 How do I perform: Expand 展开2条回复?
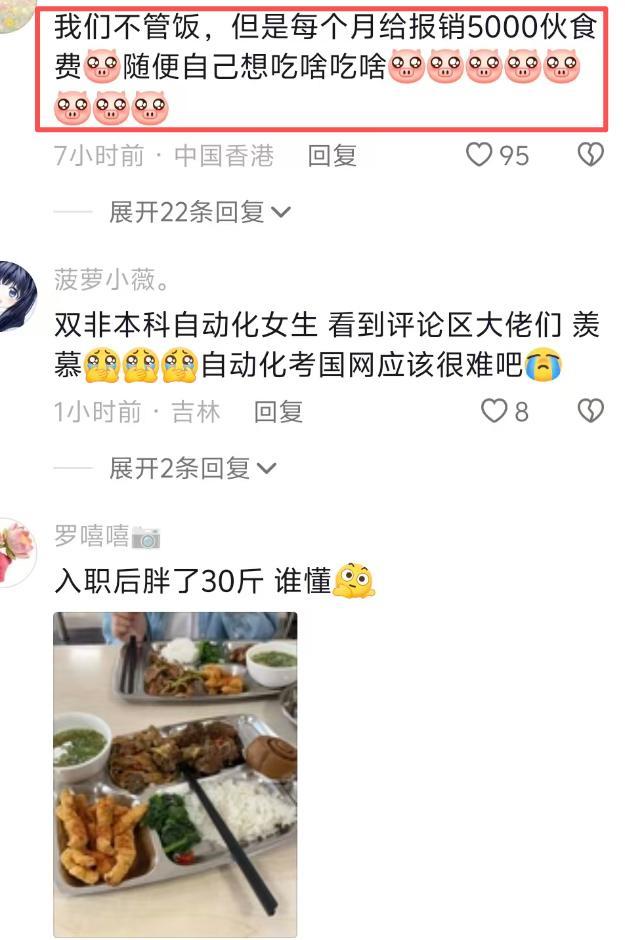coord(192,468)
